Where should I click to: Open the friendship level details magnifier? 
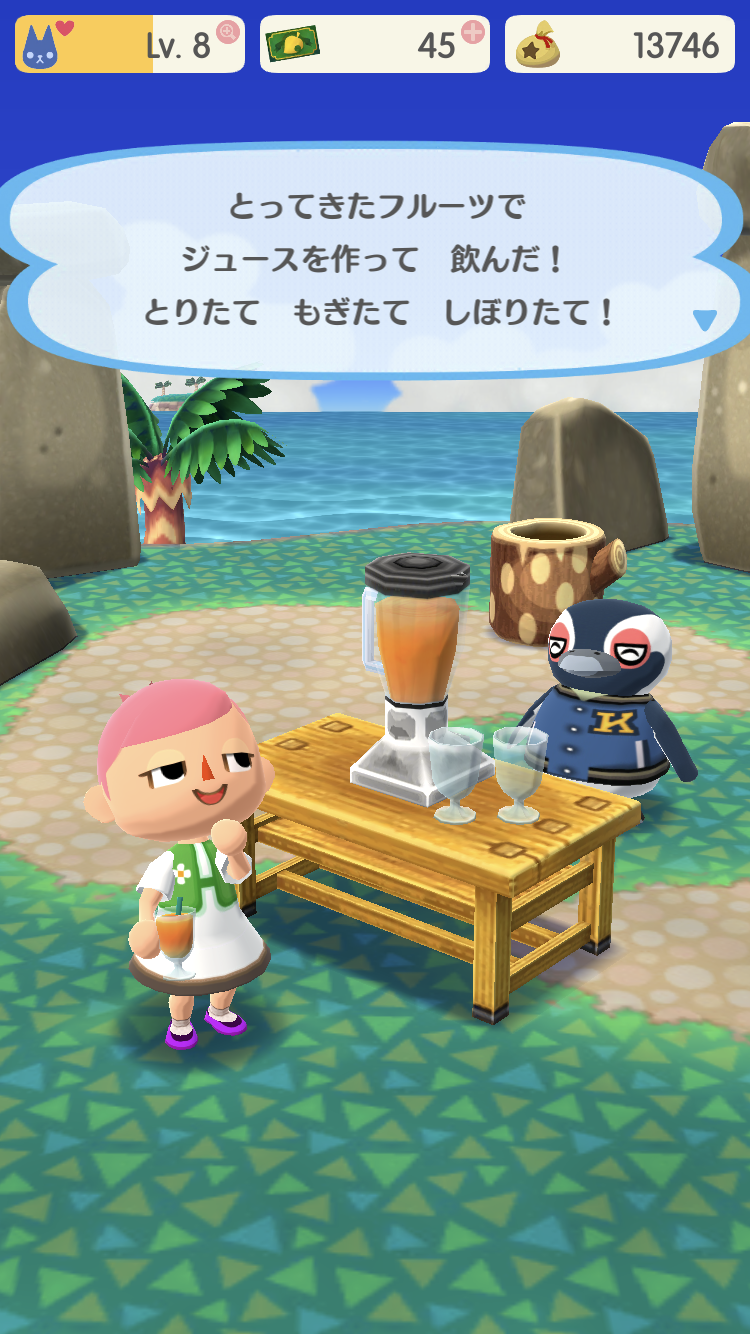tap(229, 32)
